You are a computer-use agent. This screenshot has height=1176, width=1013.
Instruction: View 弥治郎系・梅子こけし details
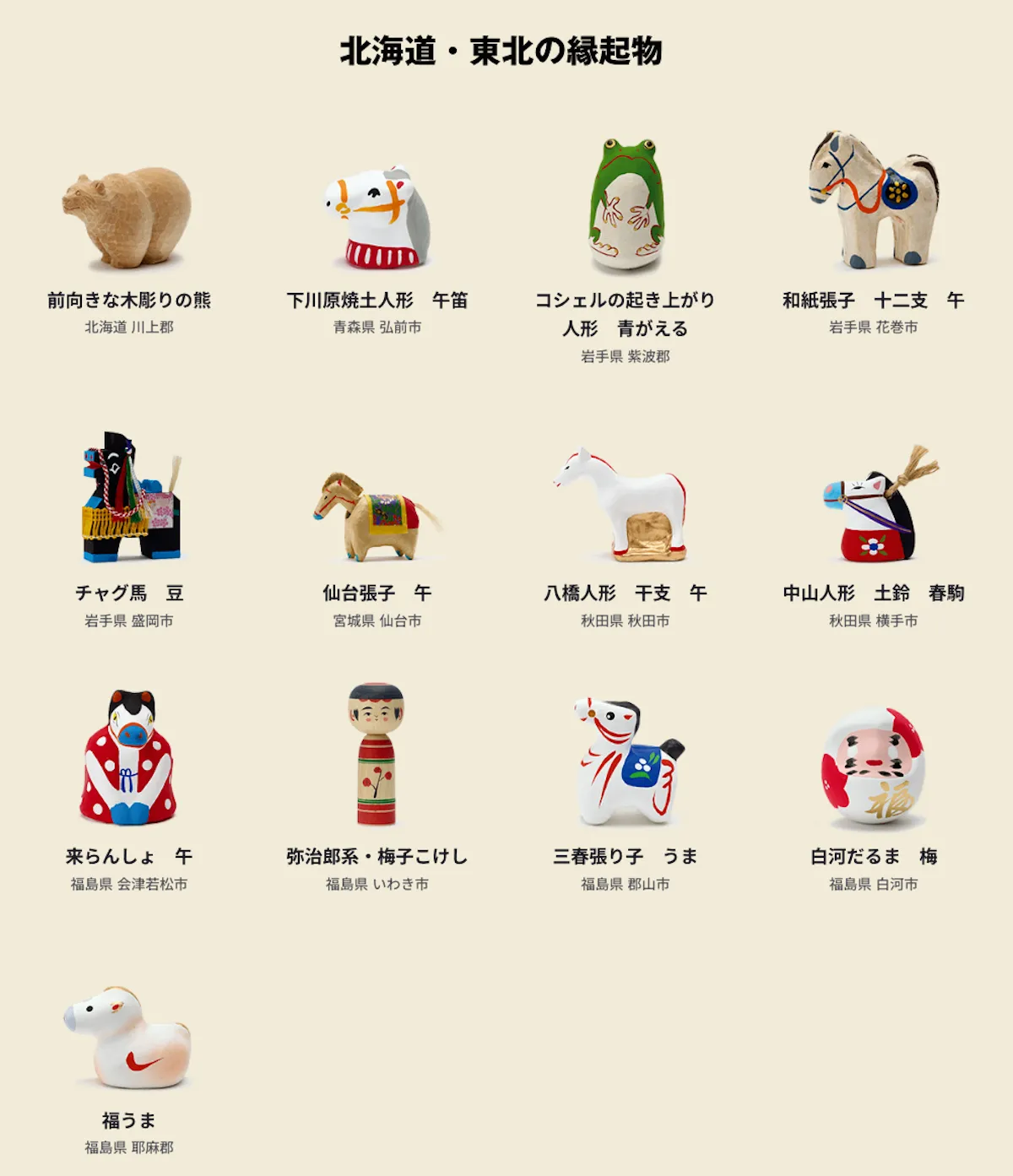pos(376,755)
